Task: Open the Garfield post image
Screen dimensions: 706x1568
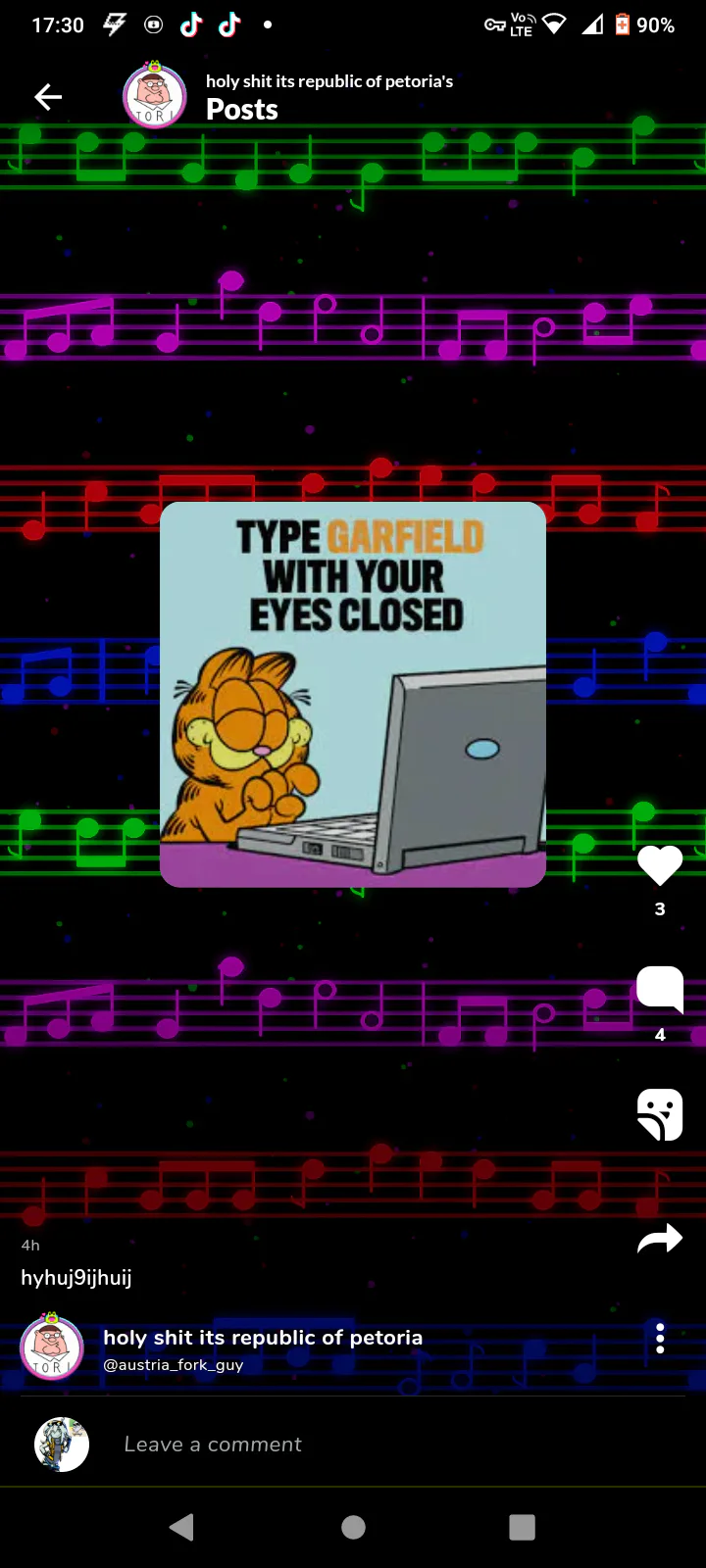Action: (353, 695)
